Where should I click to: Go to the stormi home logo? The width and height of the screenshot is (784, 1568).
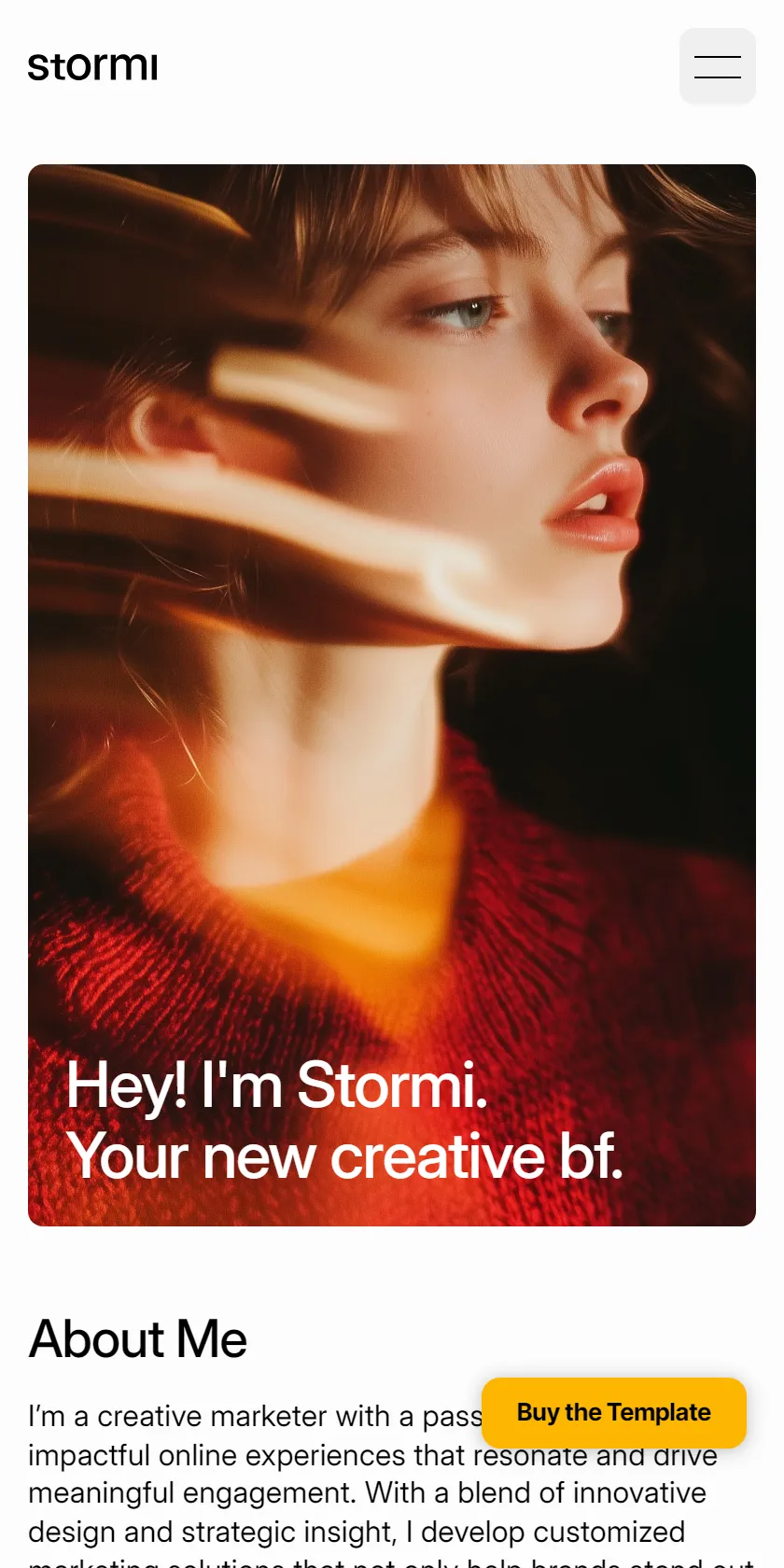(x=92, y=66)
